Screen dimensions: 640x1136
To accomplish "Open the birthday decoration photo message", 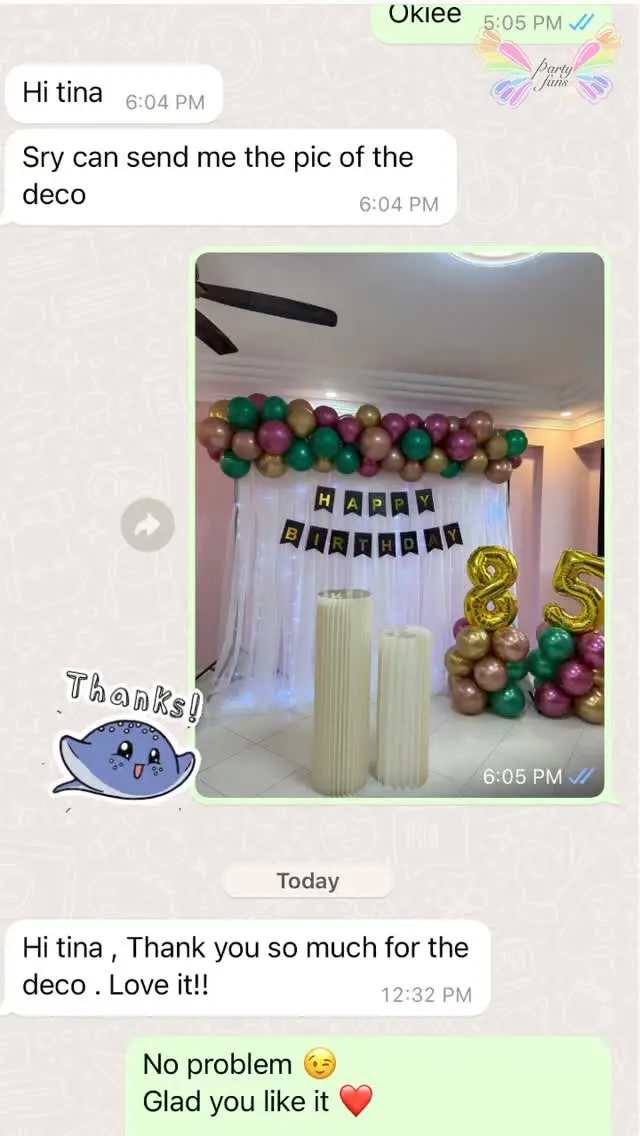I will [399, 525].
